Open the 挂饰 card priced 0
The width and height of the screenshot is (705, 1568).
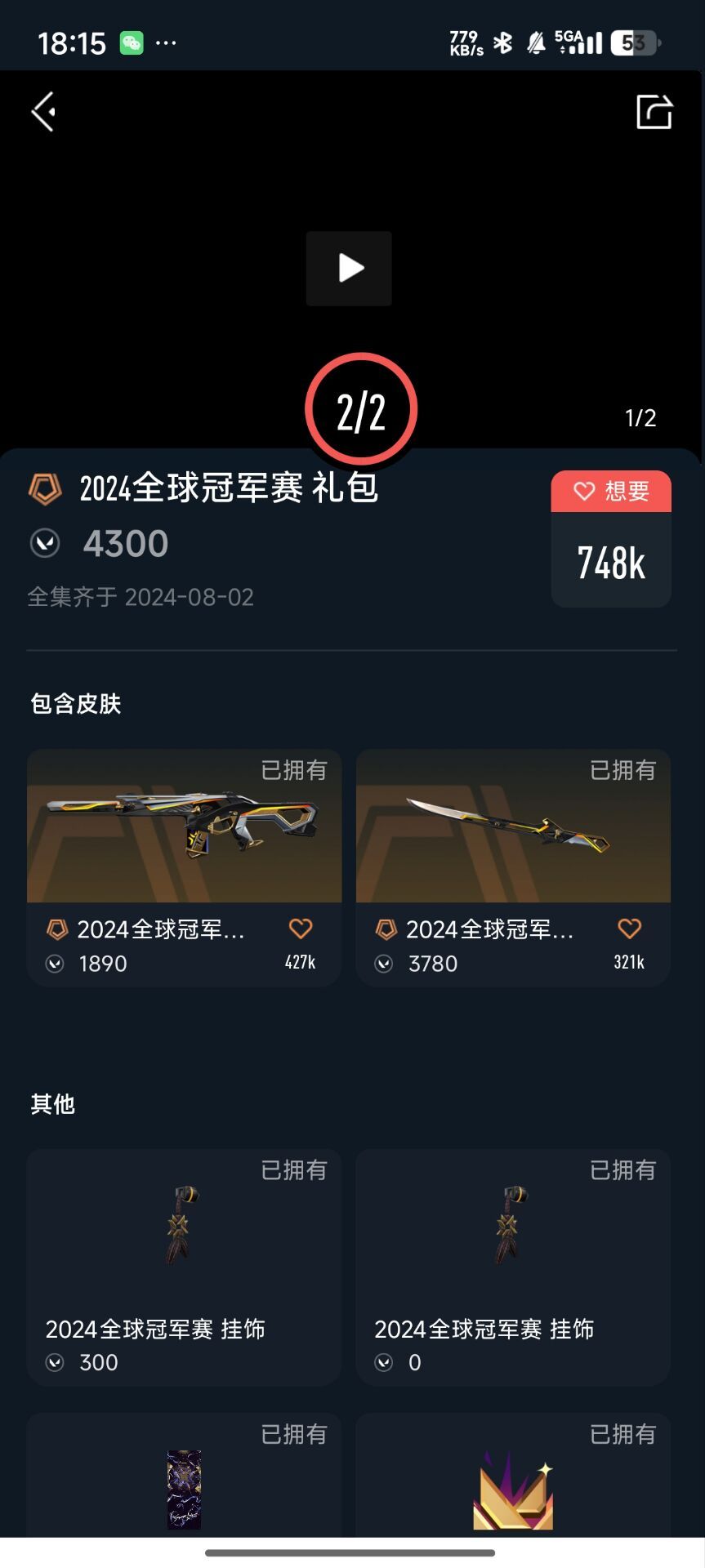pyautogui.click(x=513, y=1266)
